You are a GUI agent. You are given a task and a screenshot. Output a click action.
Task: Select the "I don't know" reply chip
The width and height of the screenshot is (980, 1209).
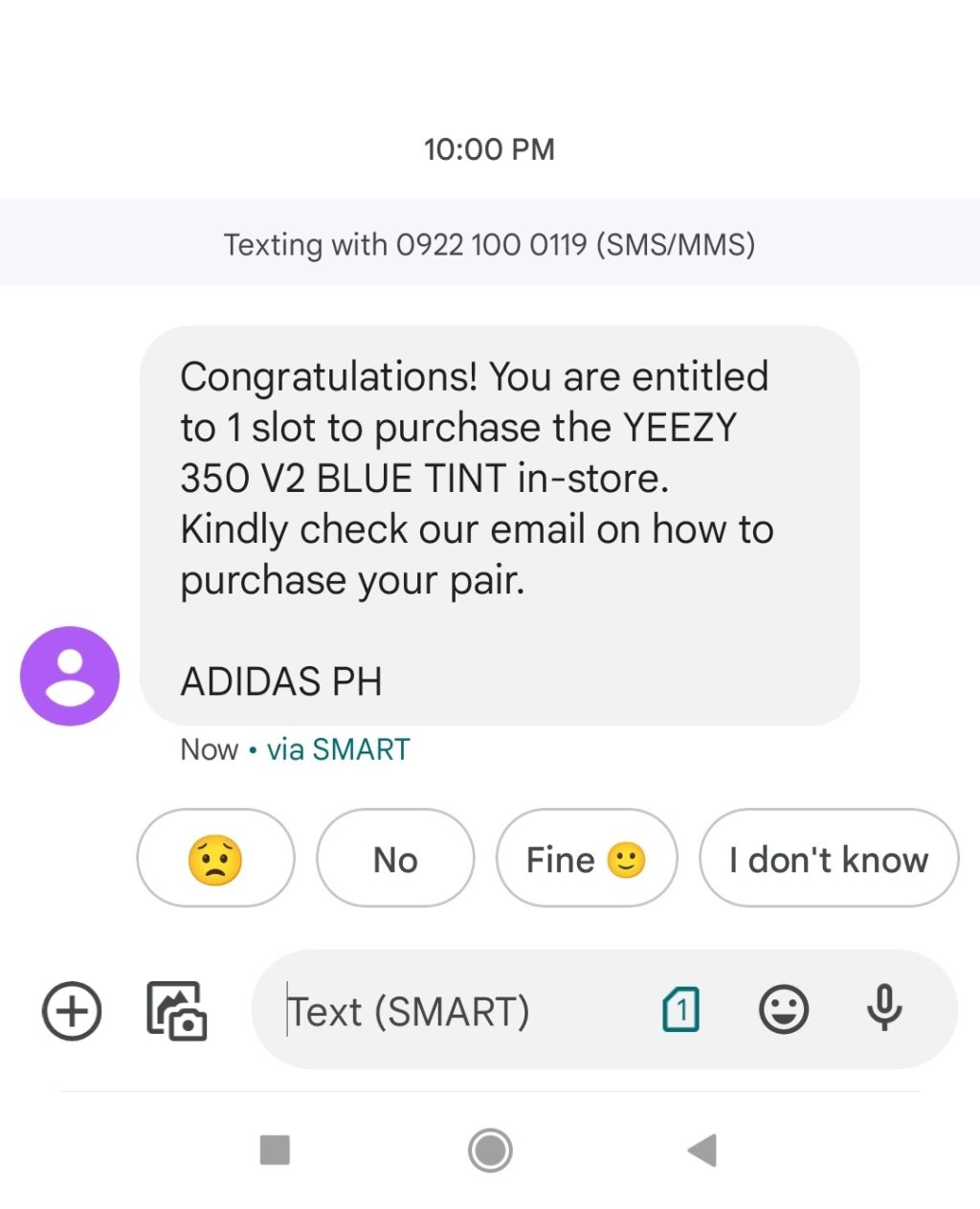click(829, 859)
